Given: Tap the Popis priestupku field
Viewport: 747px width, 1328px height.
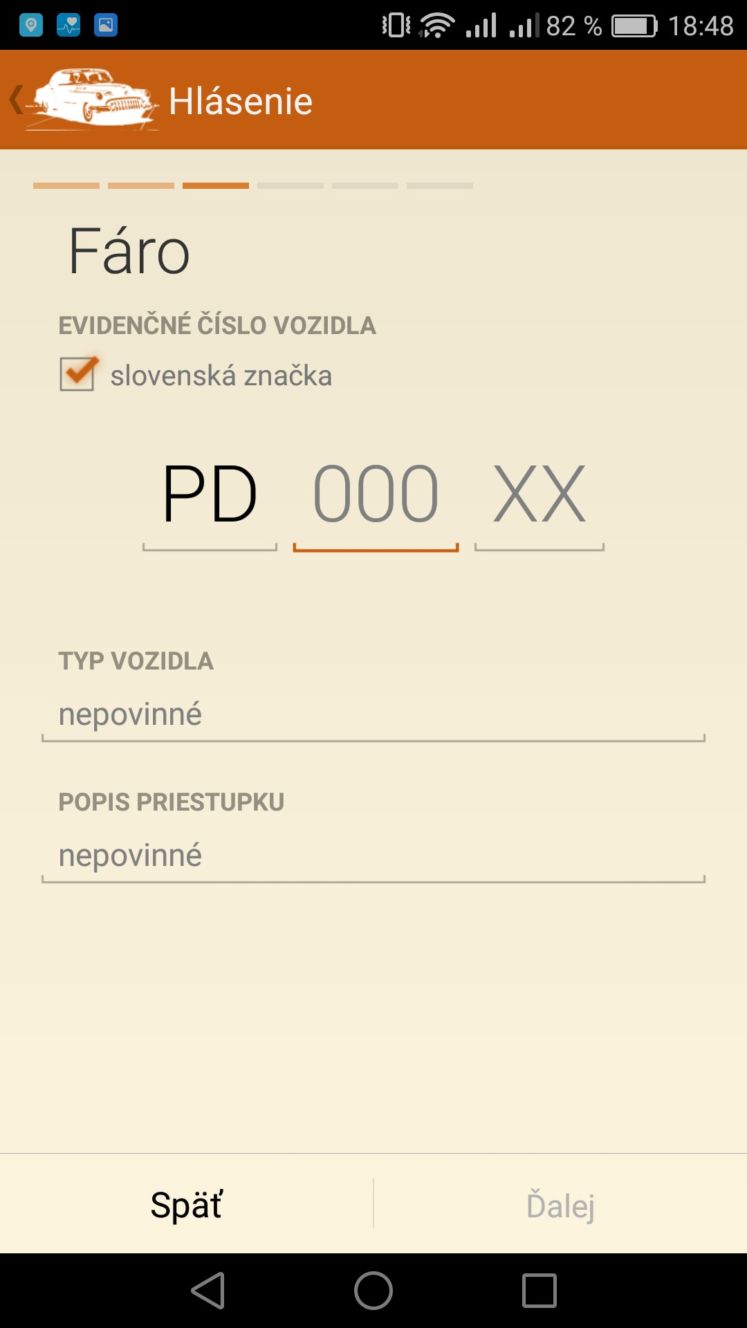Looking at the screenshot, I should pos(373,856).
